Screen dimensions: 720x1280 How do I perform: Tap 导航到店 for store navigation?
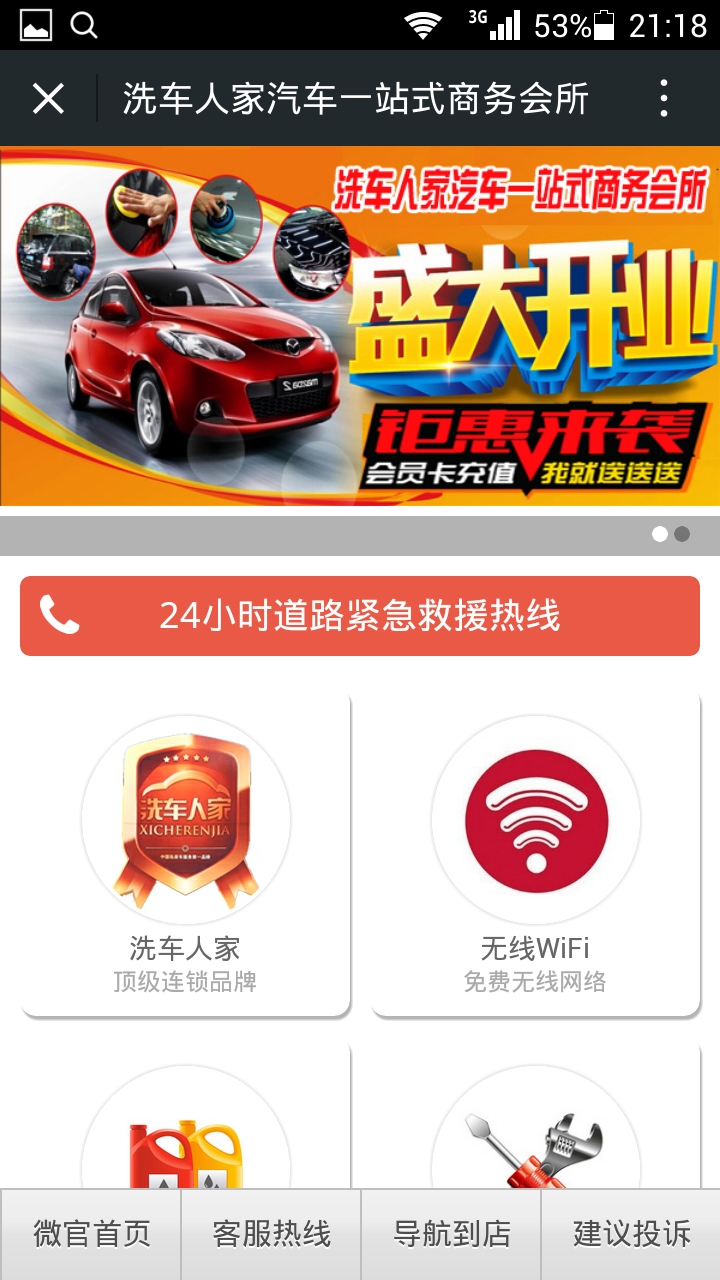(451, 1234)
